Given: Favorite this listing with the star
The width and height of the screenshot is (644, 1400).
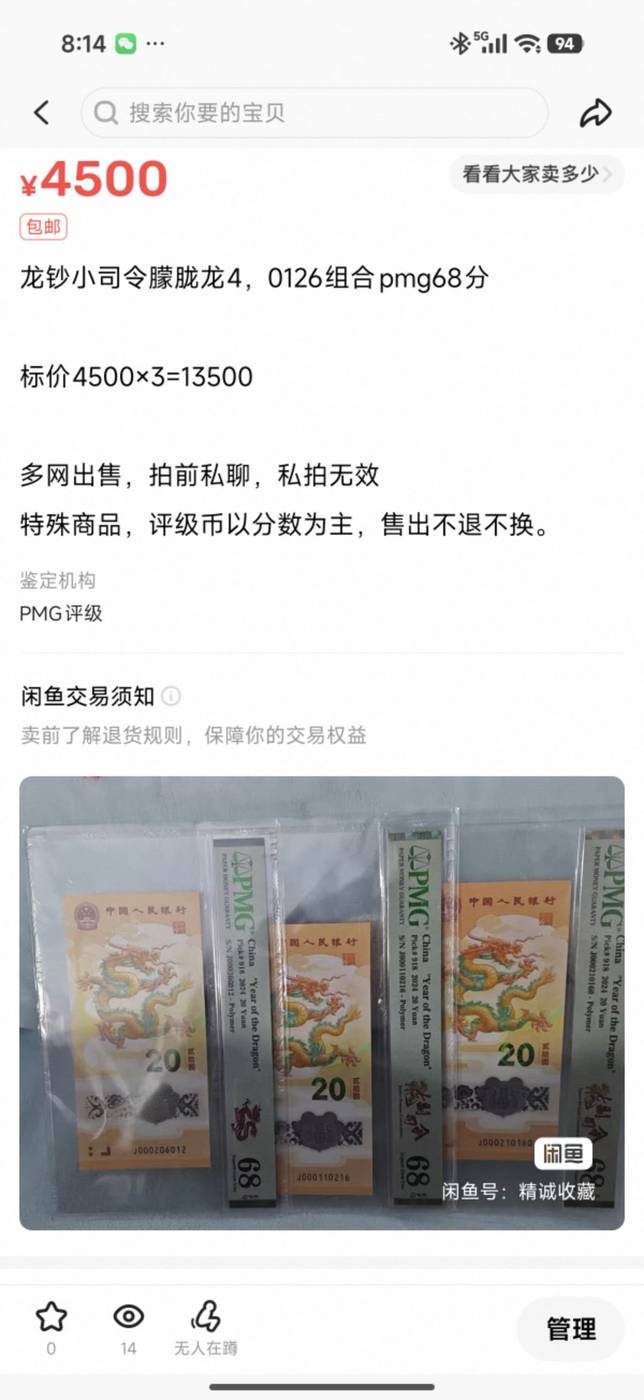Looking at the screenshot, I should point(51,1317).
